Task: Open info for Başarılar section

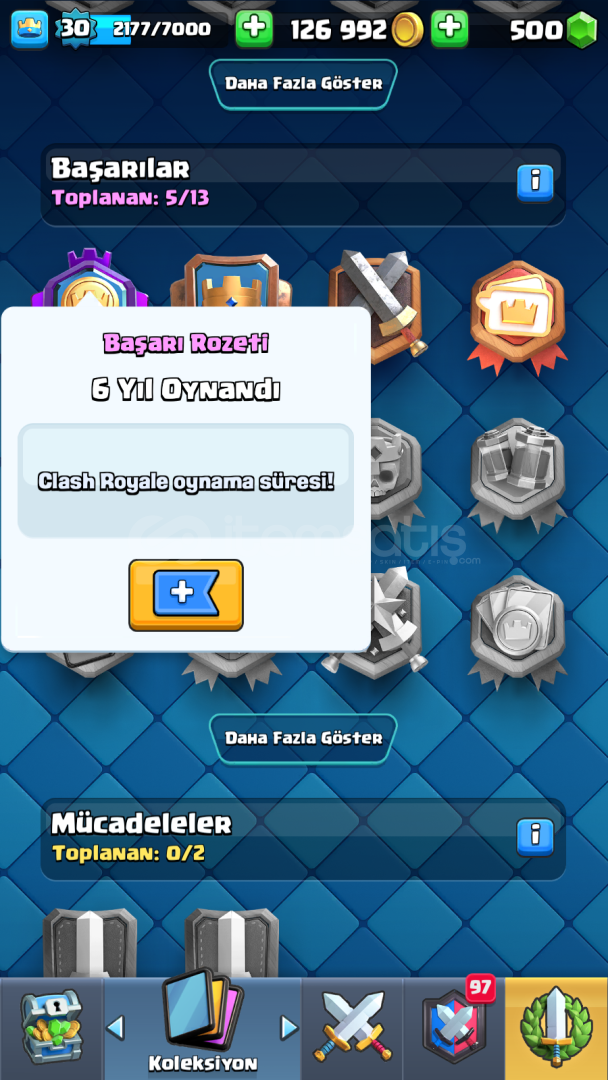Action: click(535, 183)
